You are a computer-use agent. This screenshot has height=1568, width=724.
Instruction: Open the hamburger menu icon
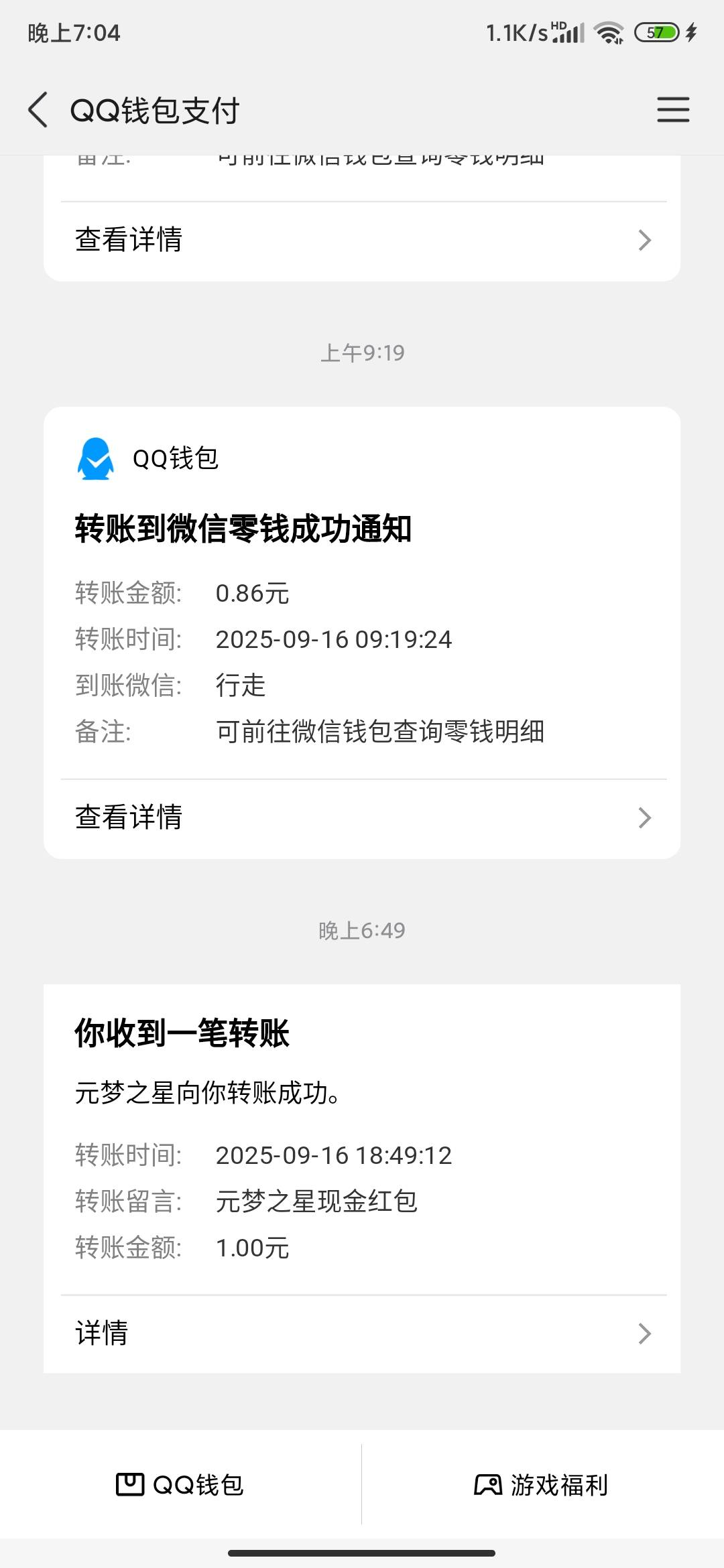673,110
